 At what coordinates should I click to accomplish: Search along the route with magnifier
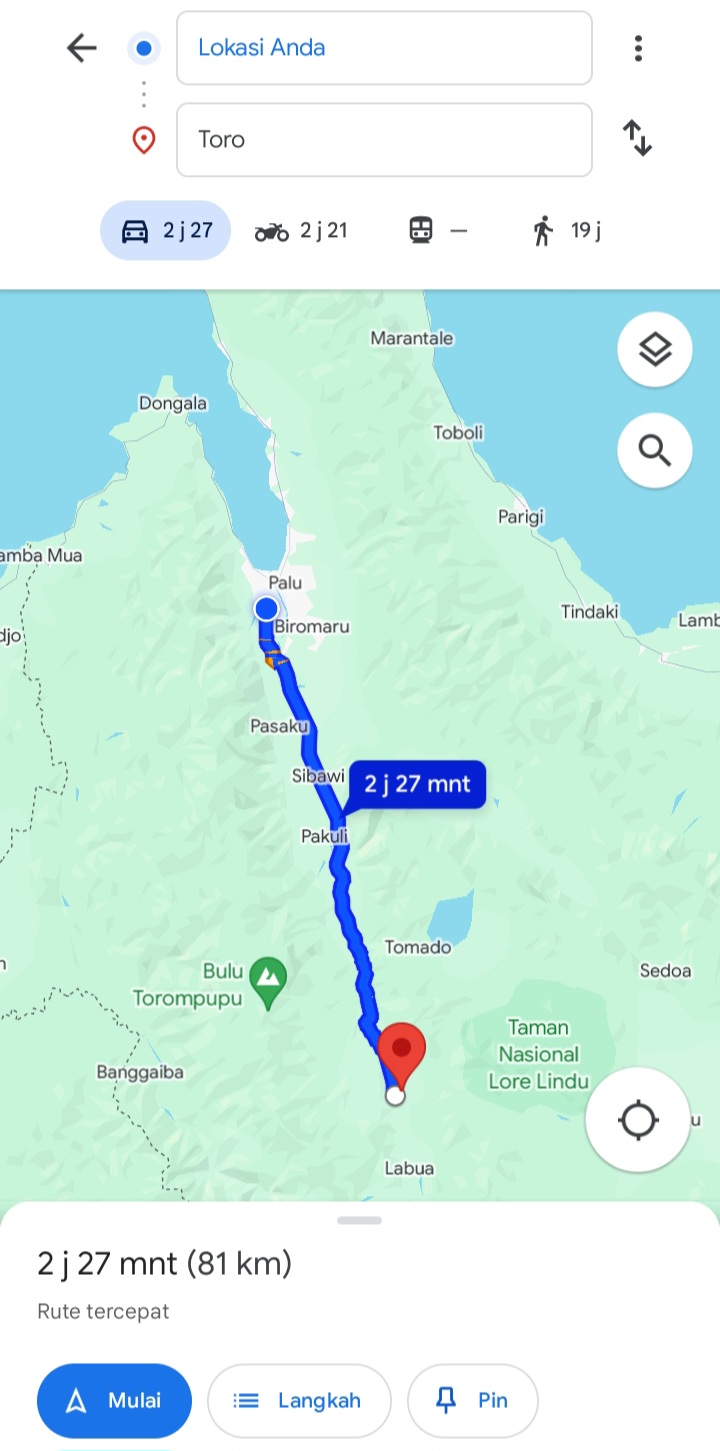click(655, 451)
